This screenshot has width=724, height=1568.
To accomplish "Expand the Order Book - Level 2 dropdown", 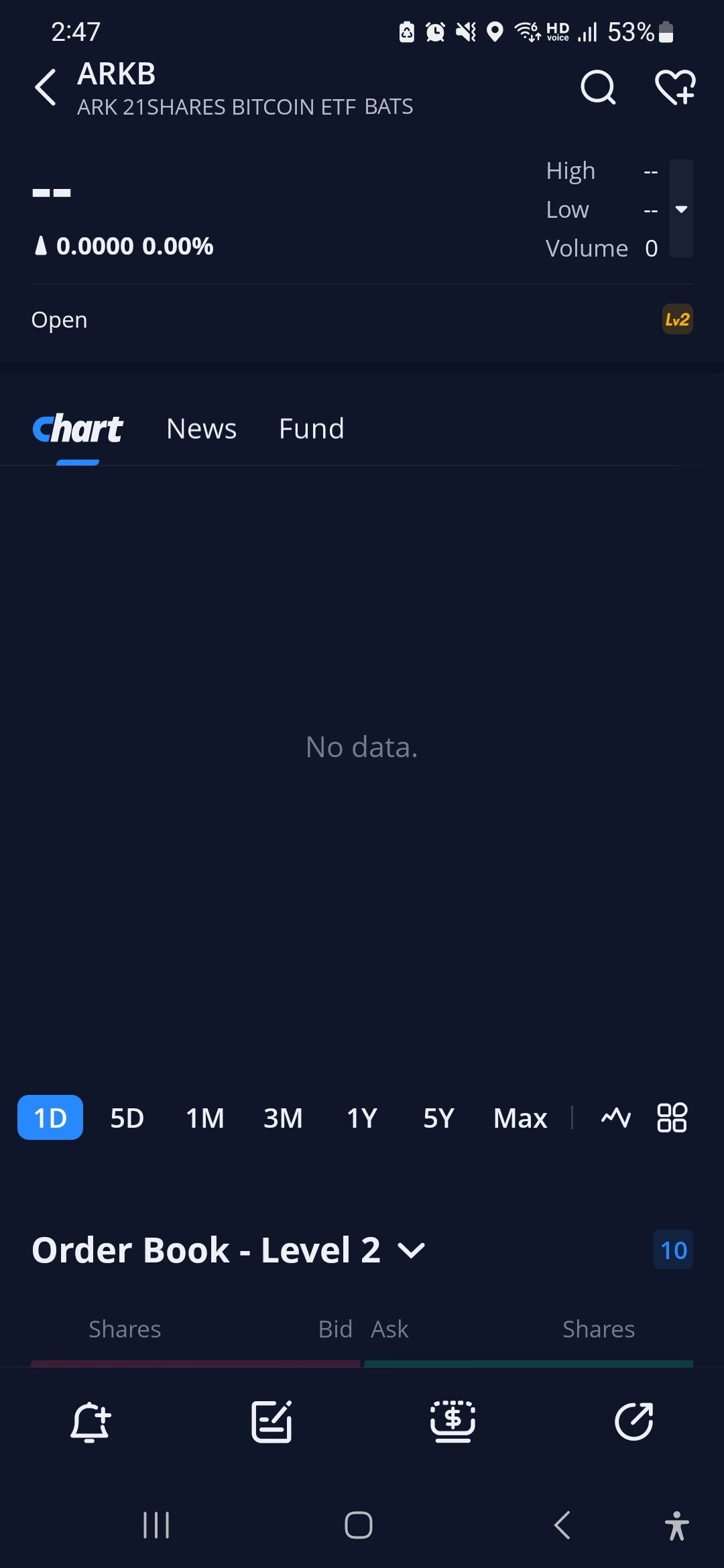I will pos(411,1250).
